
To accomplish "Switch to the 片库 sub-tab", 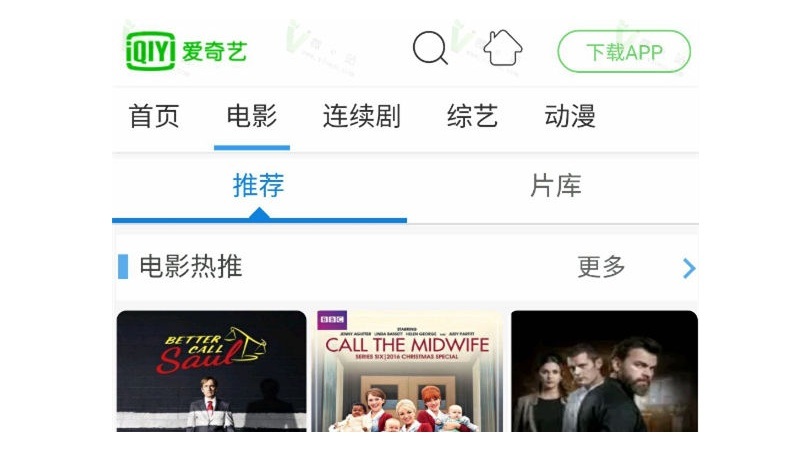I will (x=555, y=186).
